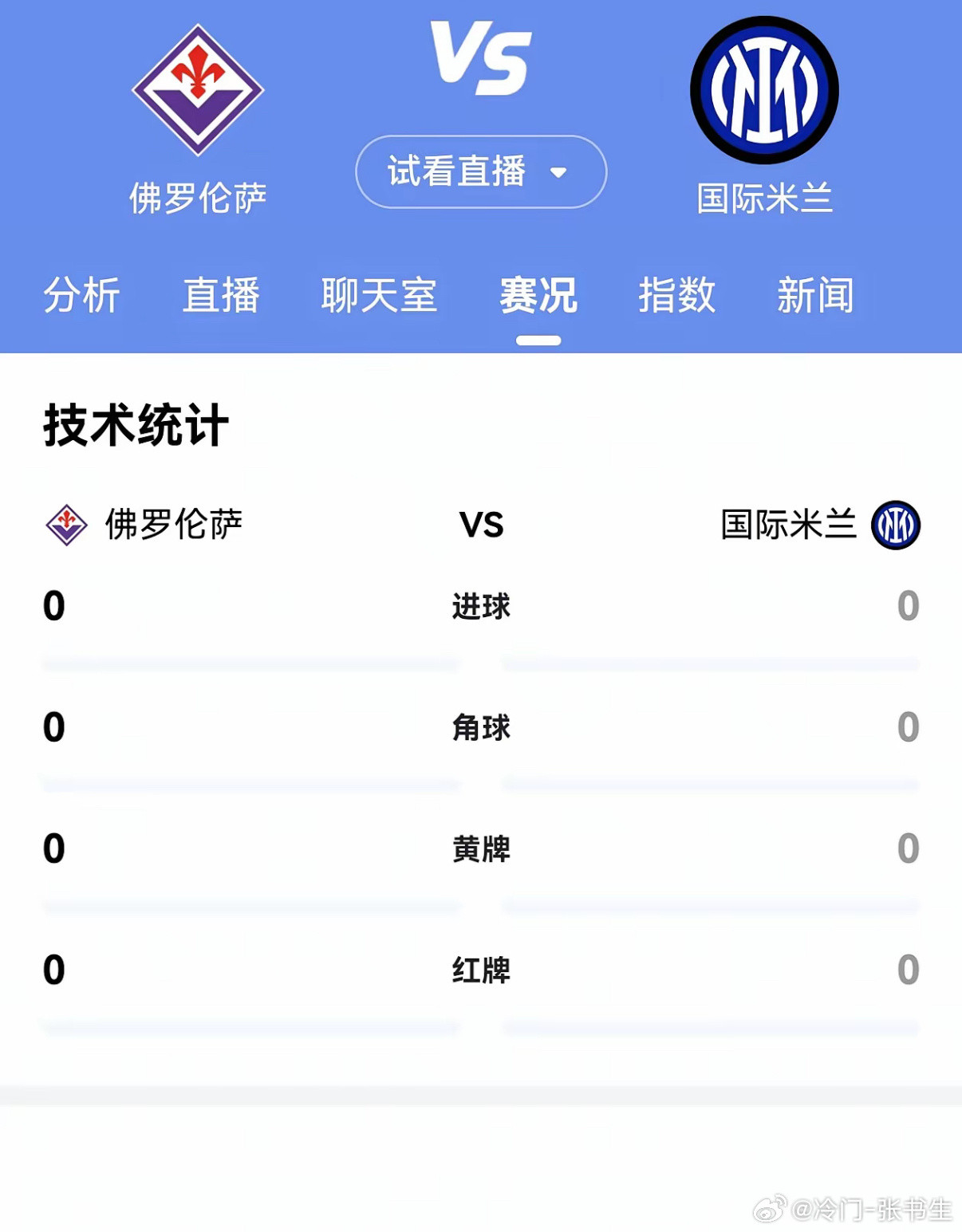Select the 红牌 red card statistic label
Viewport: 962px width, 1232px height.
tap(481, 971)
